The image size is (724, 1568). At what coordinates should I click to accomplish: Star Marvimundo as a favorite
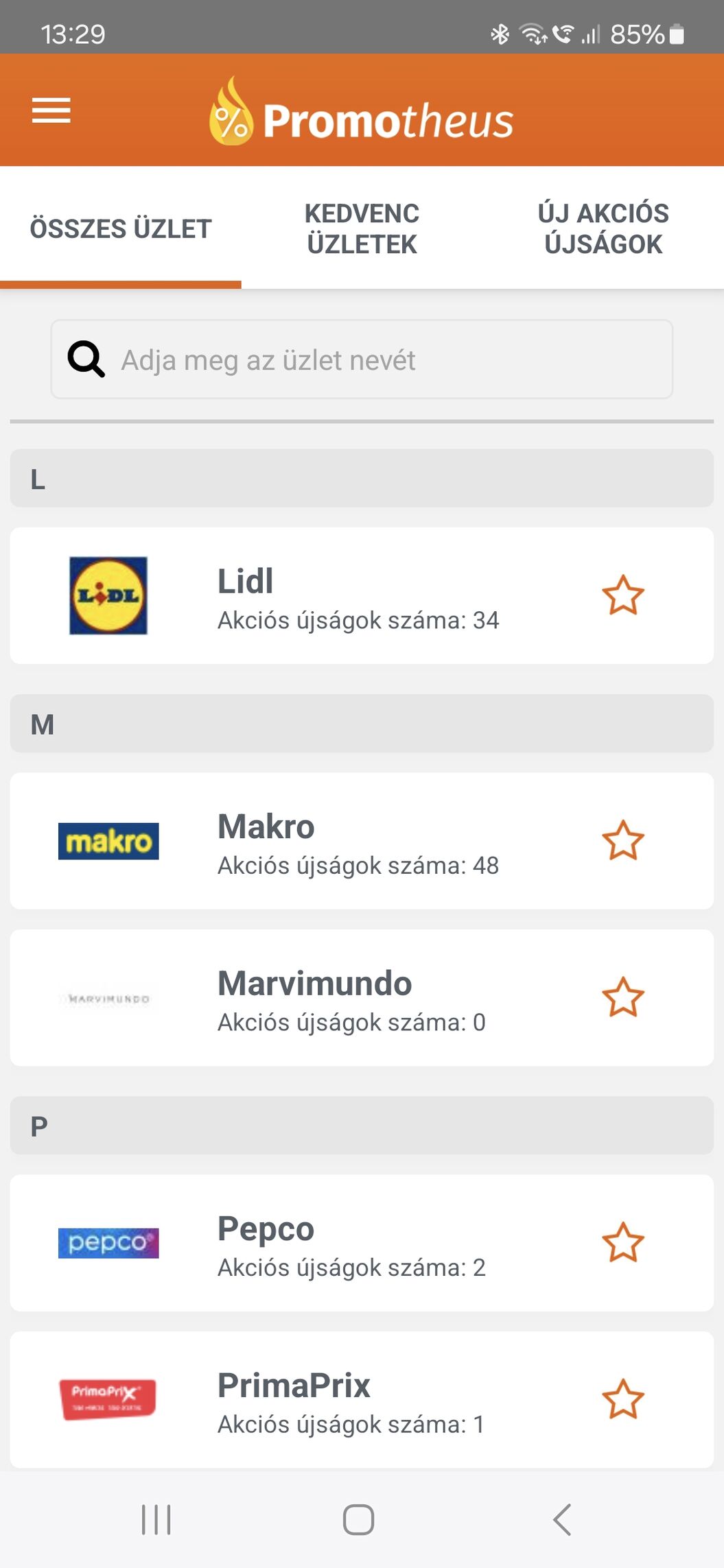[623, 997]
